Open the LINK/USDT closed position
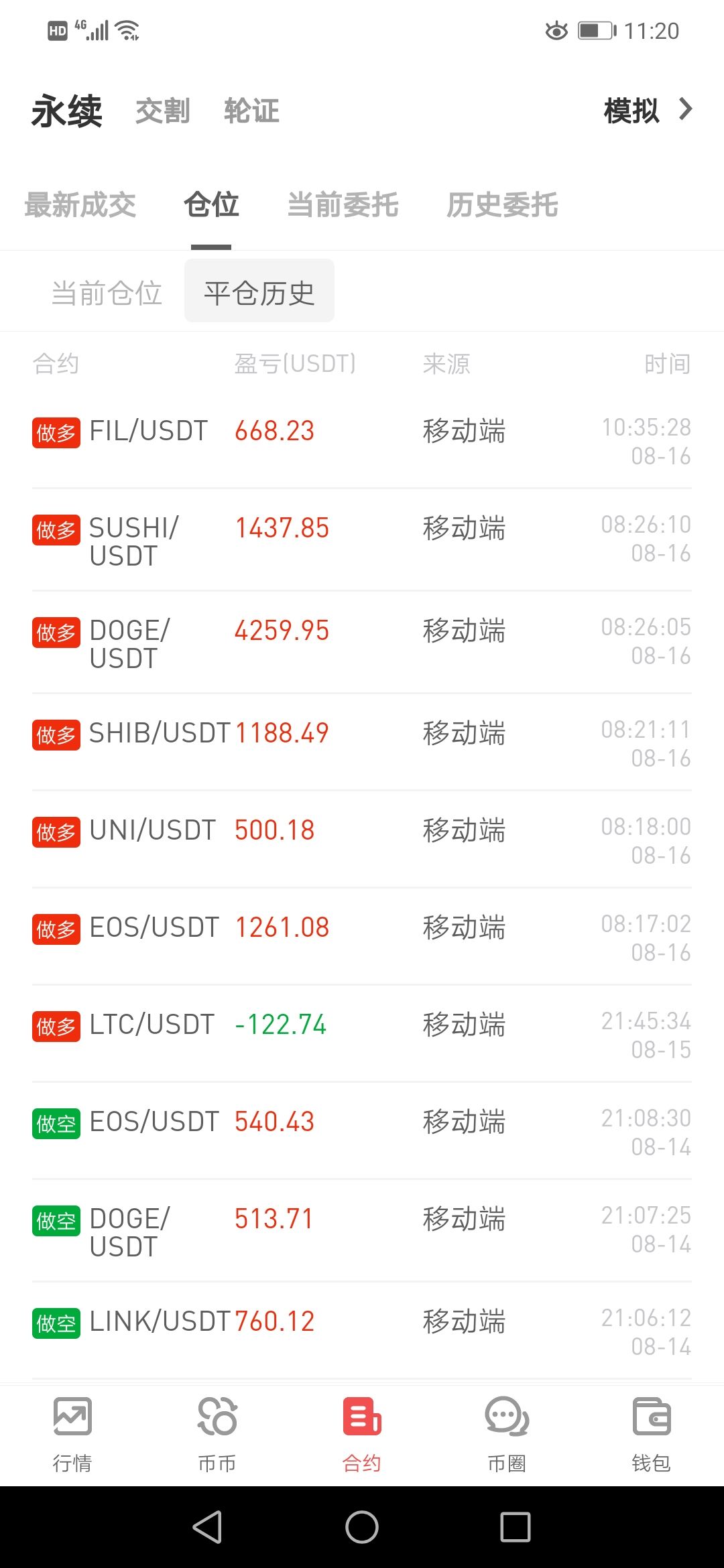Viewport: 724px width, 1568px height. 362,1331
